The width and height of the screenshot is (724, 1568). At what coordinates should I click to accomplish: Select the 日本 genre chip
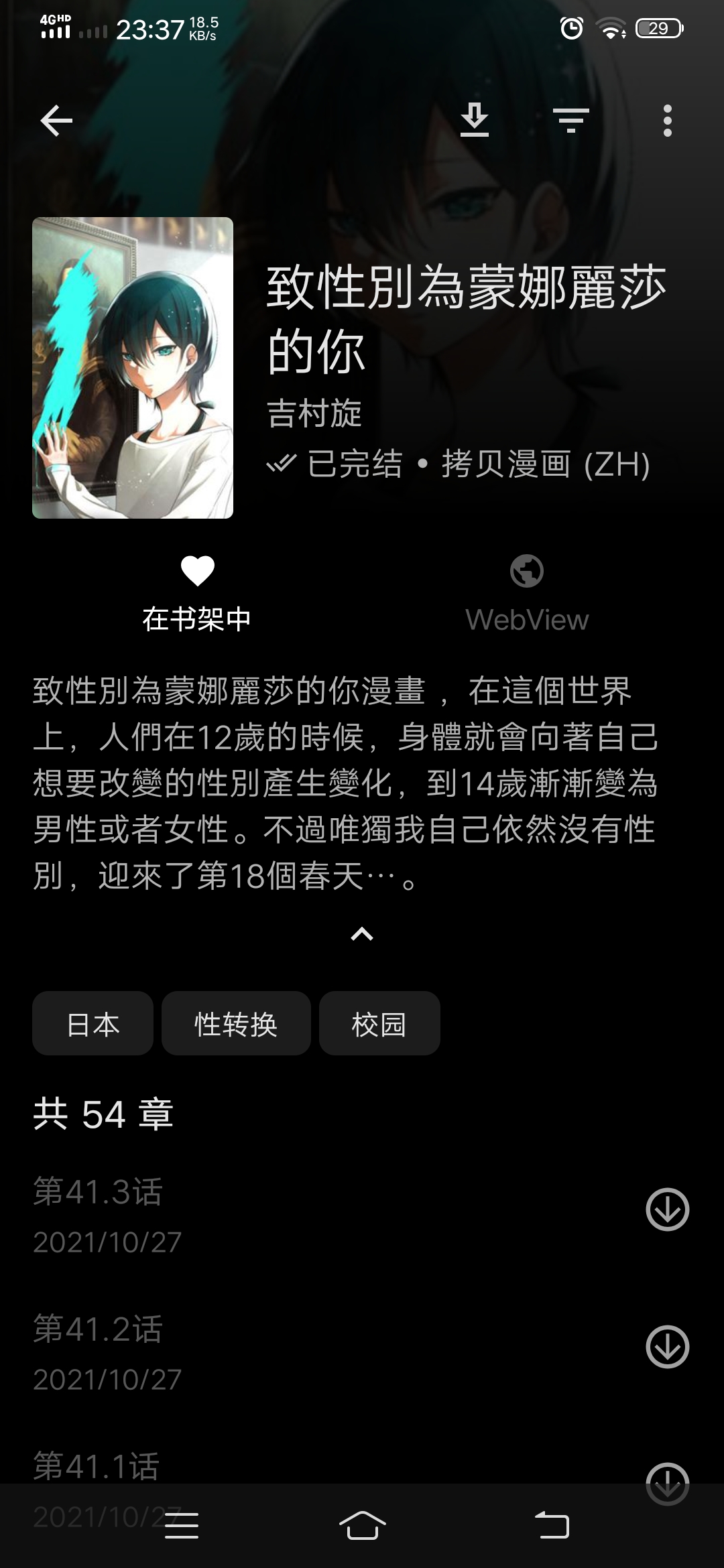(x=93, y=1024)
